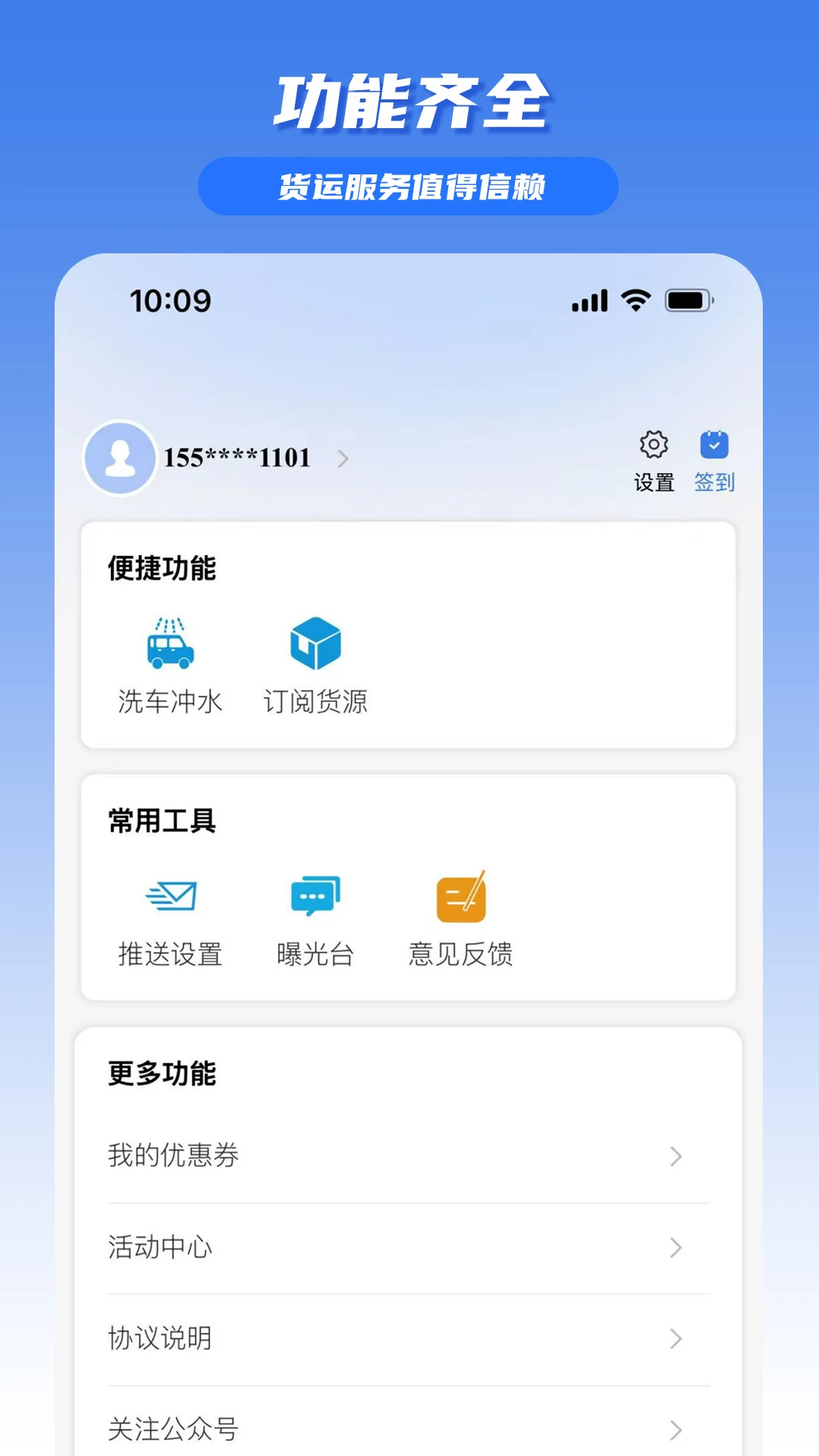The image size is (819, 1456).
Task: Click the user avatar image
Action: 120,457
